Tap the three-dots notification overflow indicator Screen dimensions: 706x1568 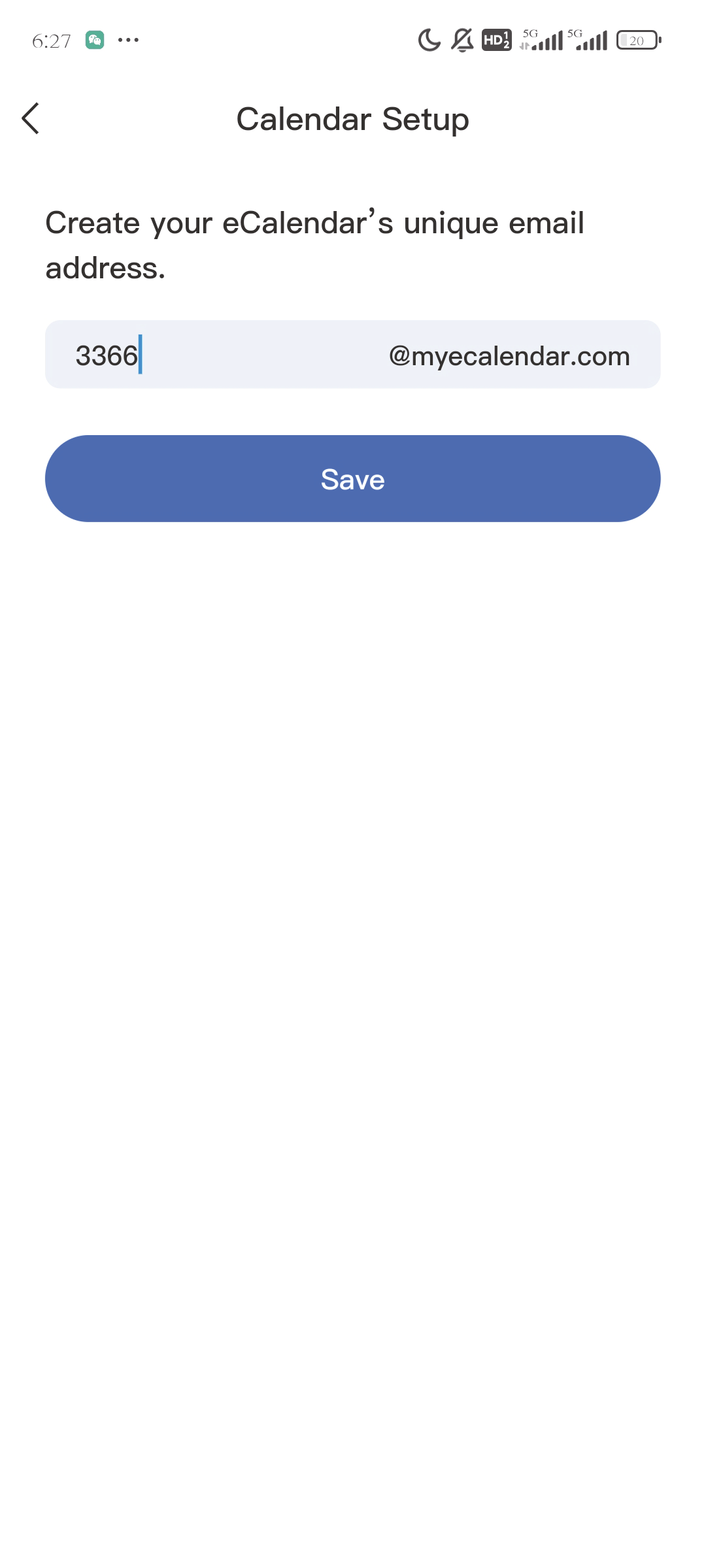click(128, 40)
